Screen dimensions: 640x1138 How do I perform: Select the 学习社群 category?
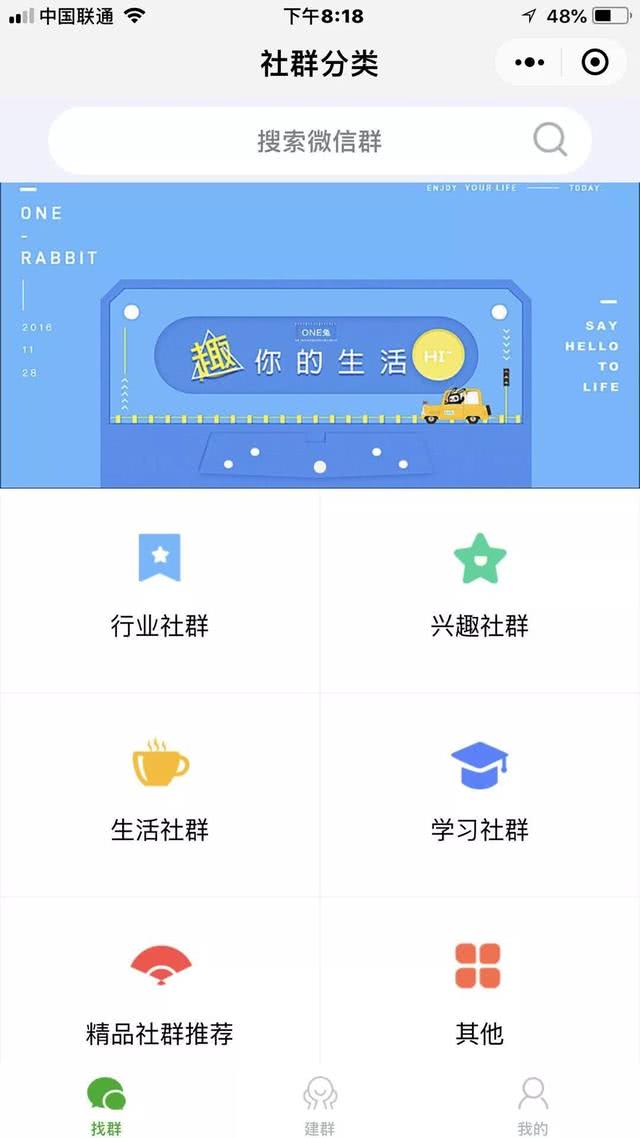click(480, 793)
